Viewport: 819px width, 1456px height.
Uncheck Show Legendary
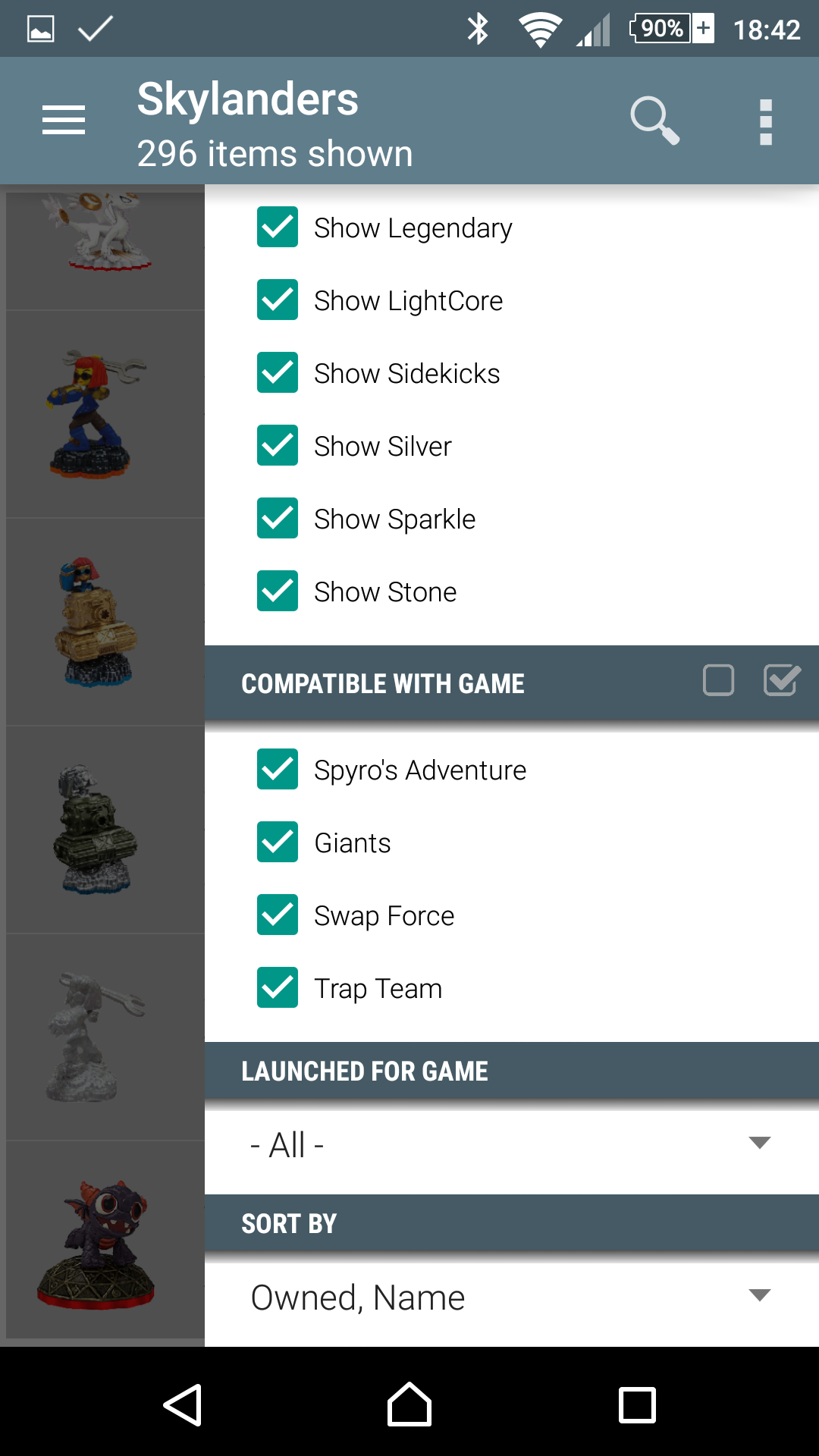coord(278,227)
